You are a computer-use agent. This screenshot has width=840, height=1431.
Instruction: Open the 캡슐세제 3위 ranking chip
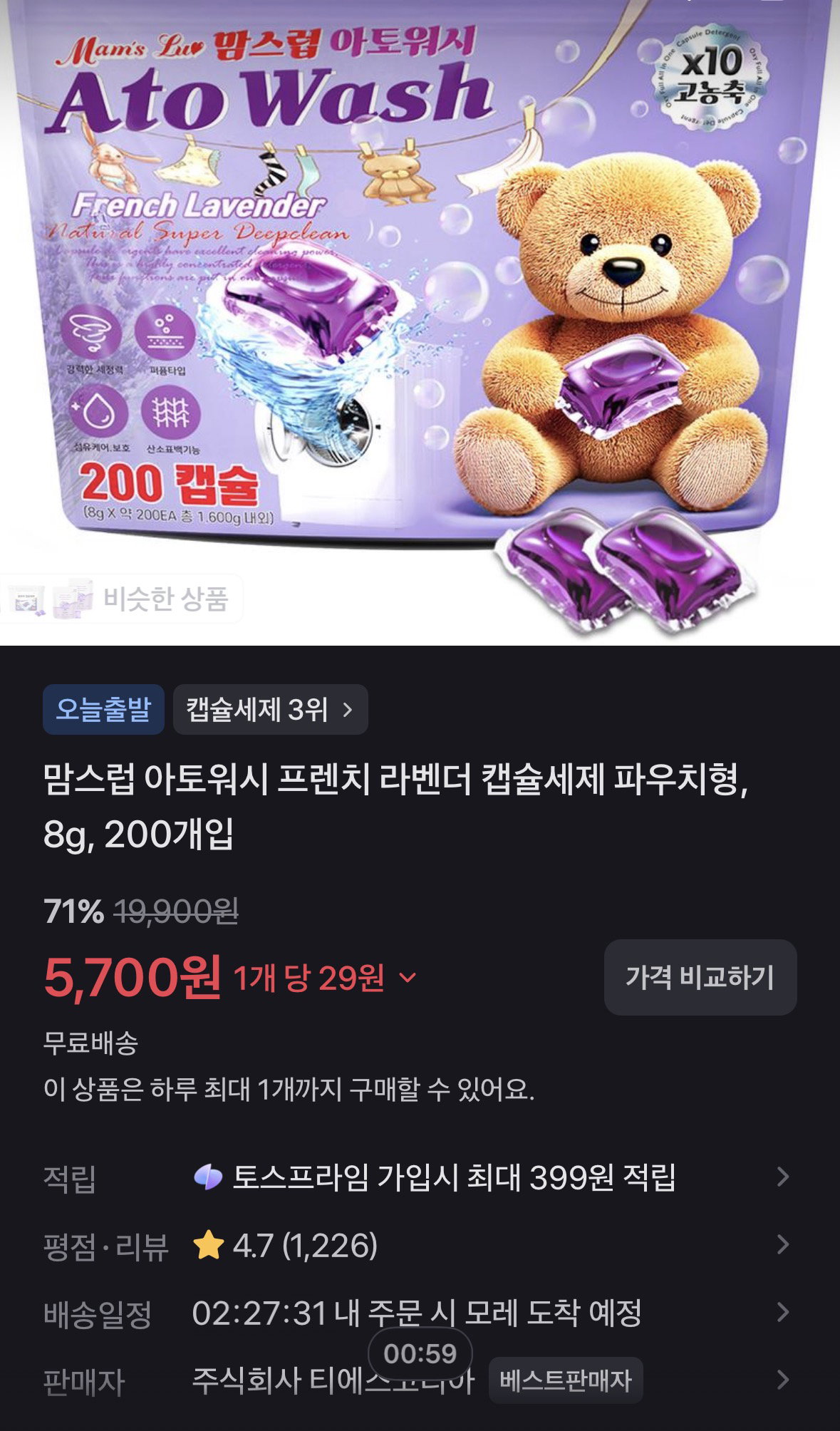270,710
